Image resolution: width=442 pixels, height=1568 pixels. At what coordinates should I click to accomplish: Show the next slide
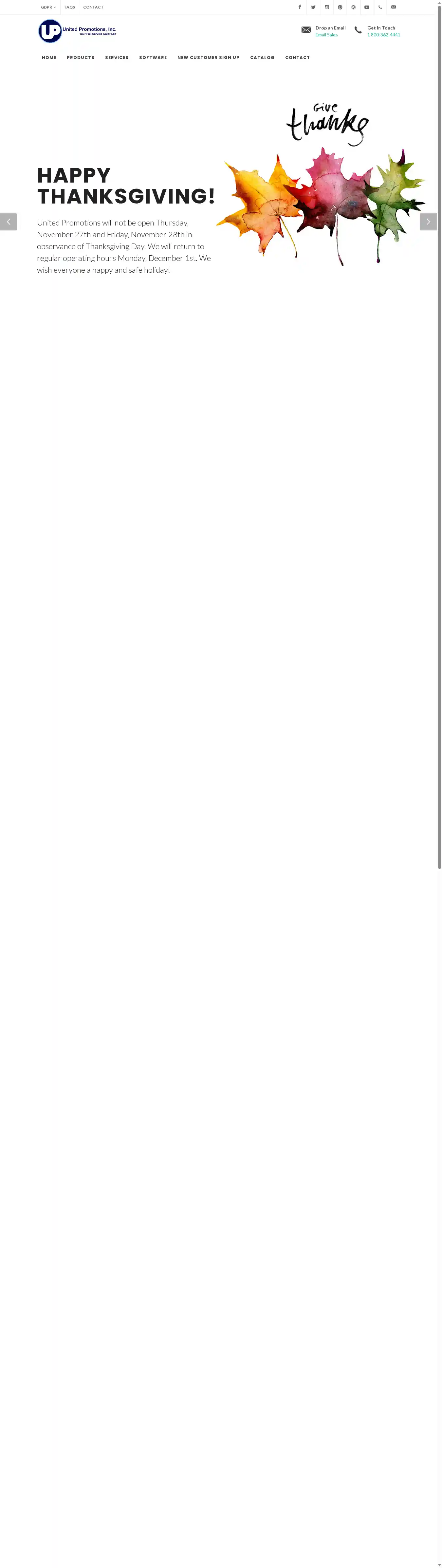pos(428,222)
